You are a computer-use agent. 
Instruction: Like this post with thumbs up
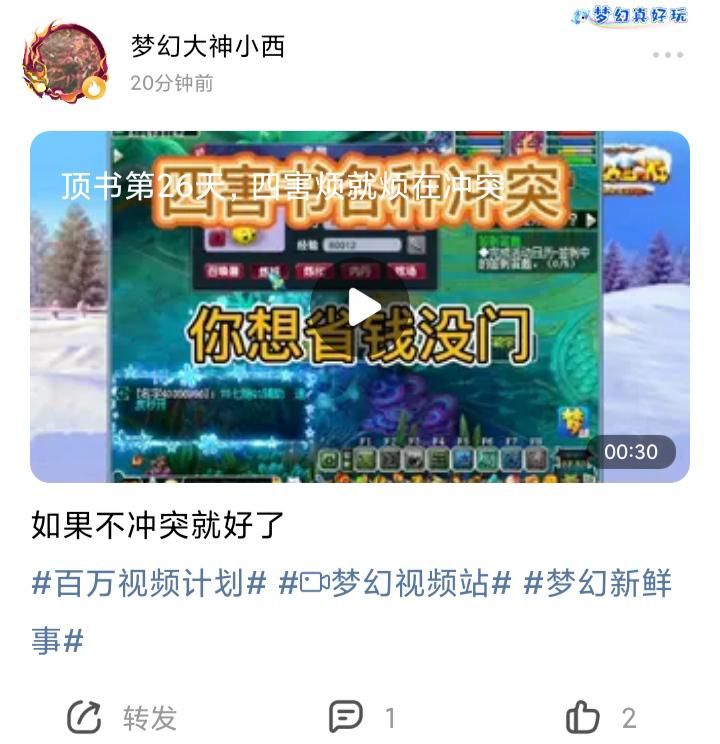click(x=600, y=717)
